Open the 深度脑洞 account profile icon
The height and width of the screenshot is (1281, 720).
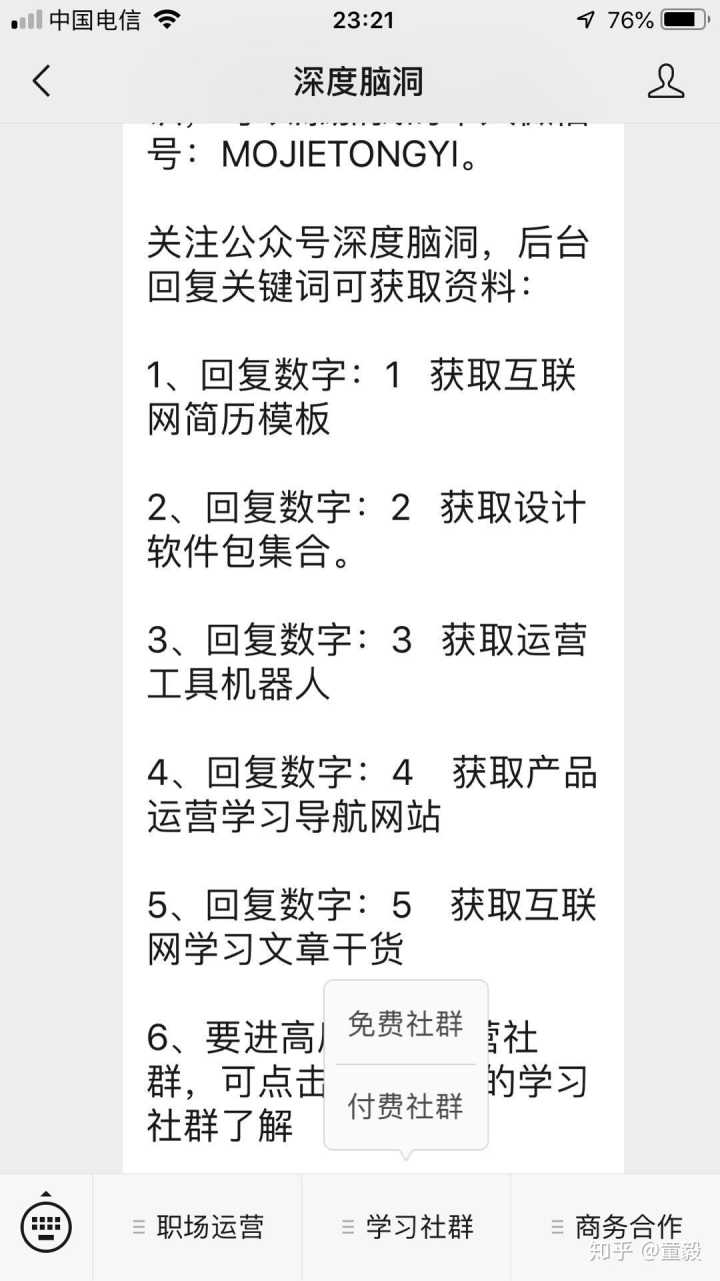pos(665,81)
